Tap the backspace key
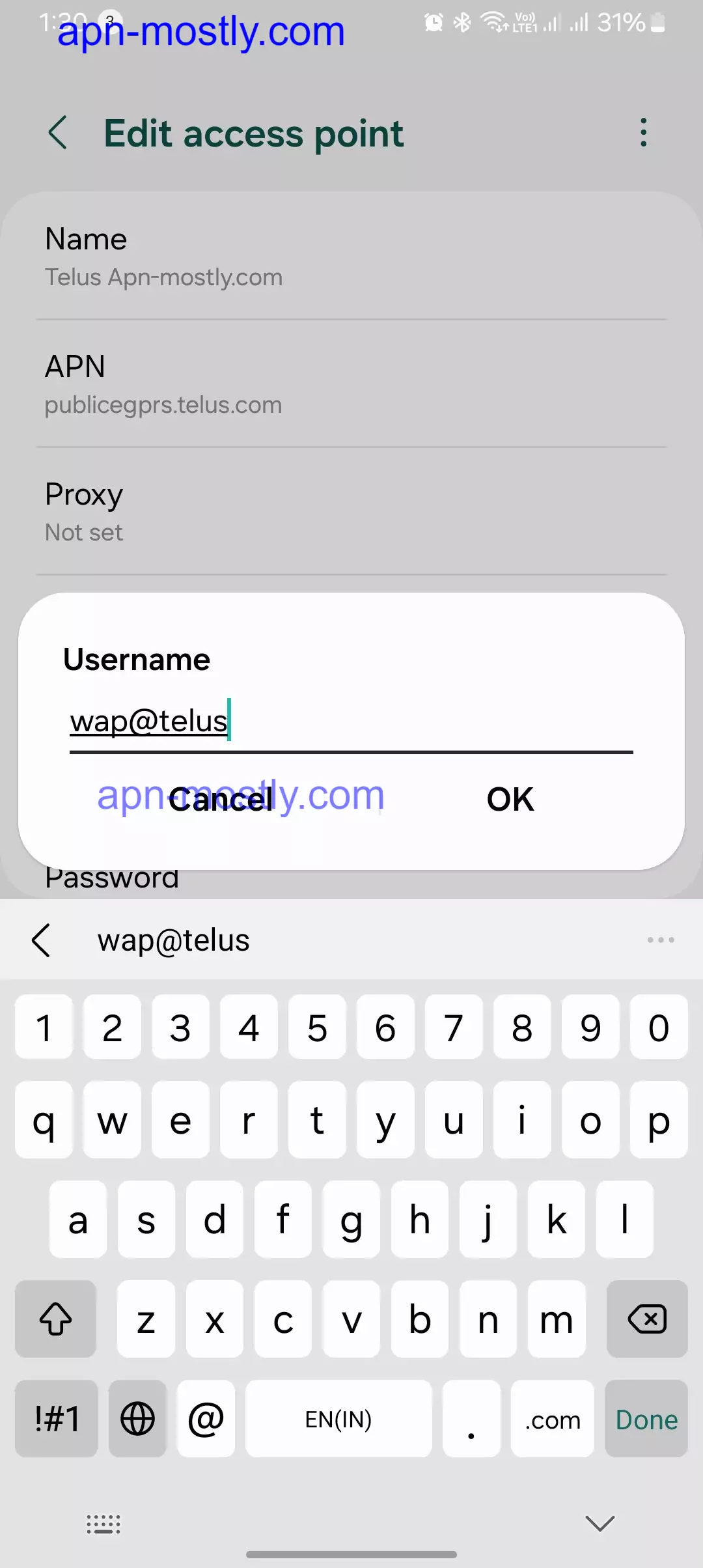Screen dimensions: 703x1568 click(x=646, y=1320)
